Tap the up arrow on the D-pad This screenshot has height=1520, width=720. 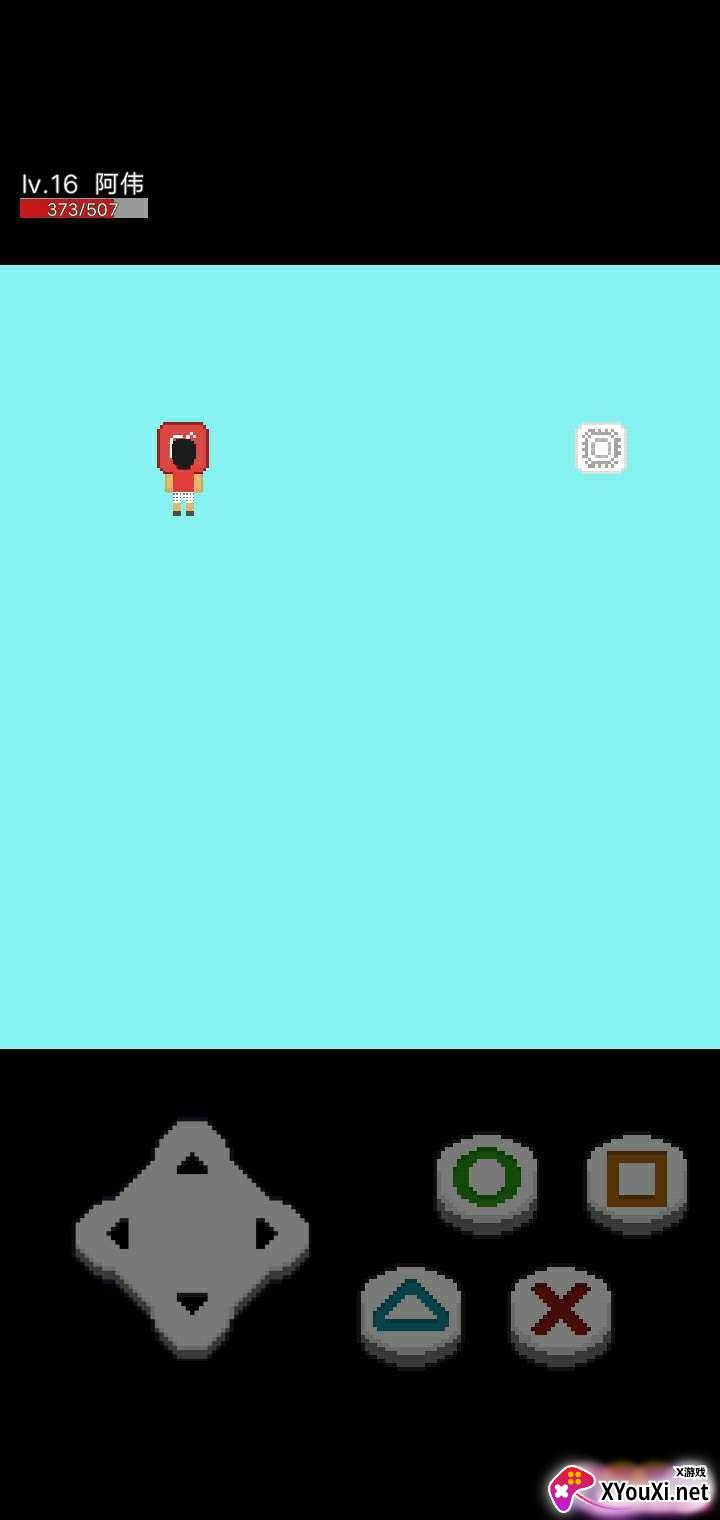click(192, 1163)
